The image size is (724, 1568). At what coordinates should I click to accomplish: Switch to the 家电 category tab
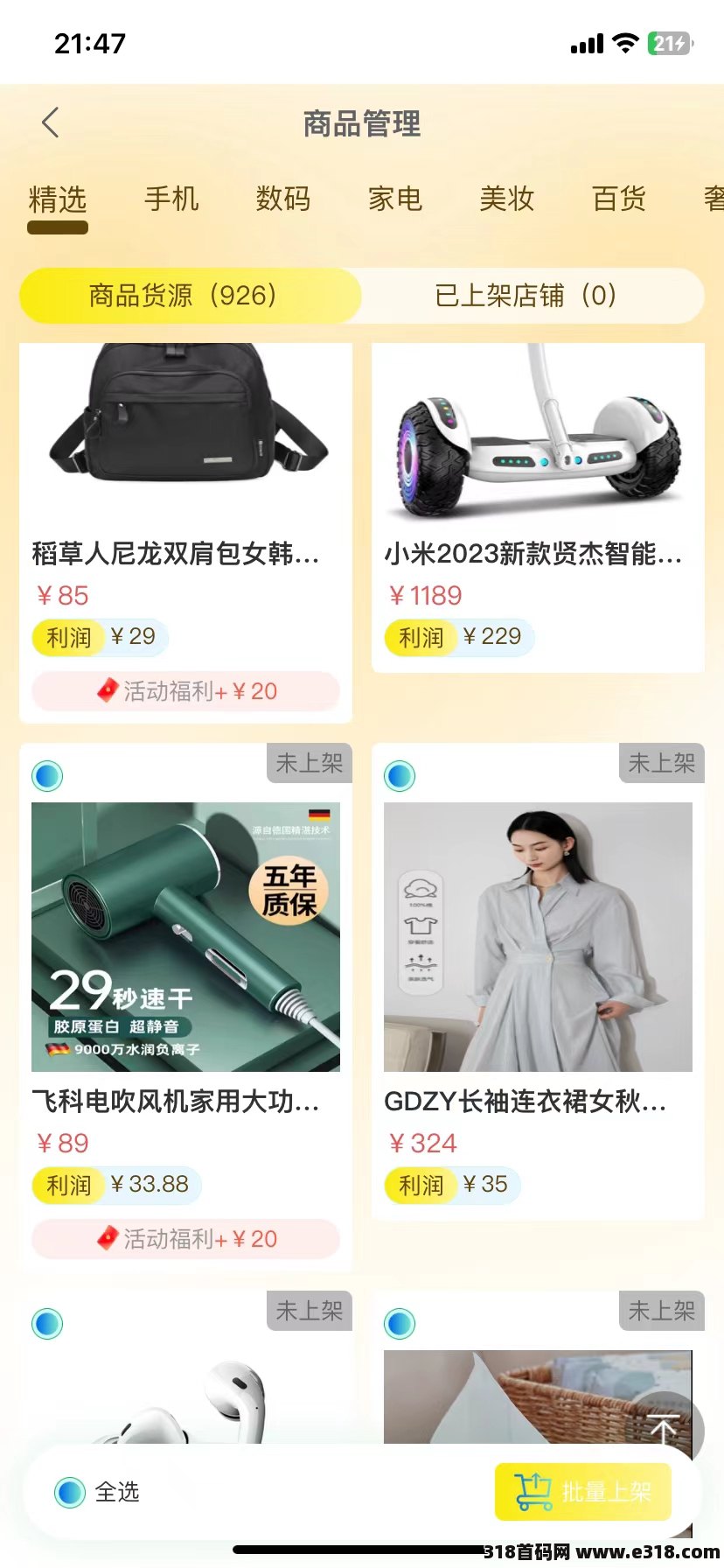pos(394,199)
